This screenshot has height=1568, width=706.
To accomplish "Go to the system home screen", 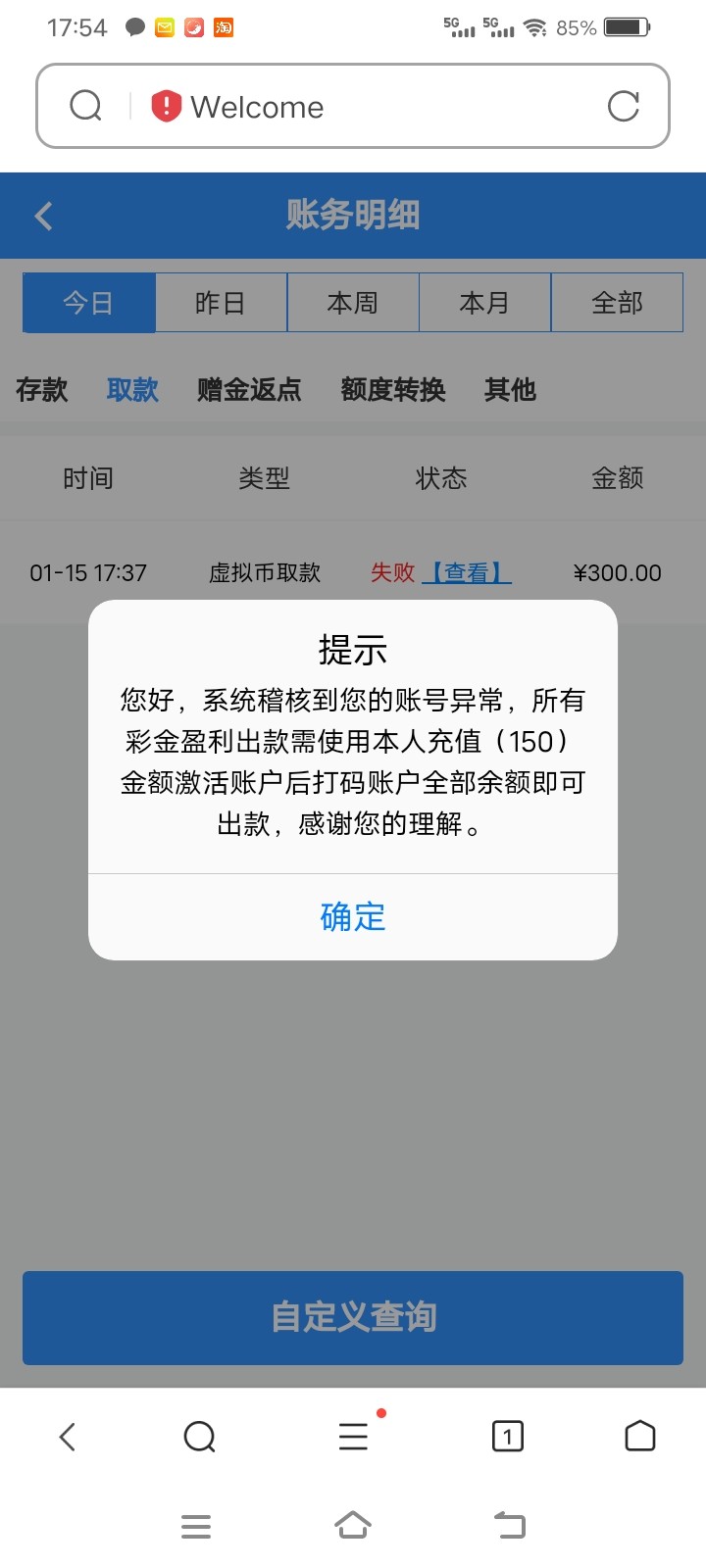I will (353, 1526).
